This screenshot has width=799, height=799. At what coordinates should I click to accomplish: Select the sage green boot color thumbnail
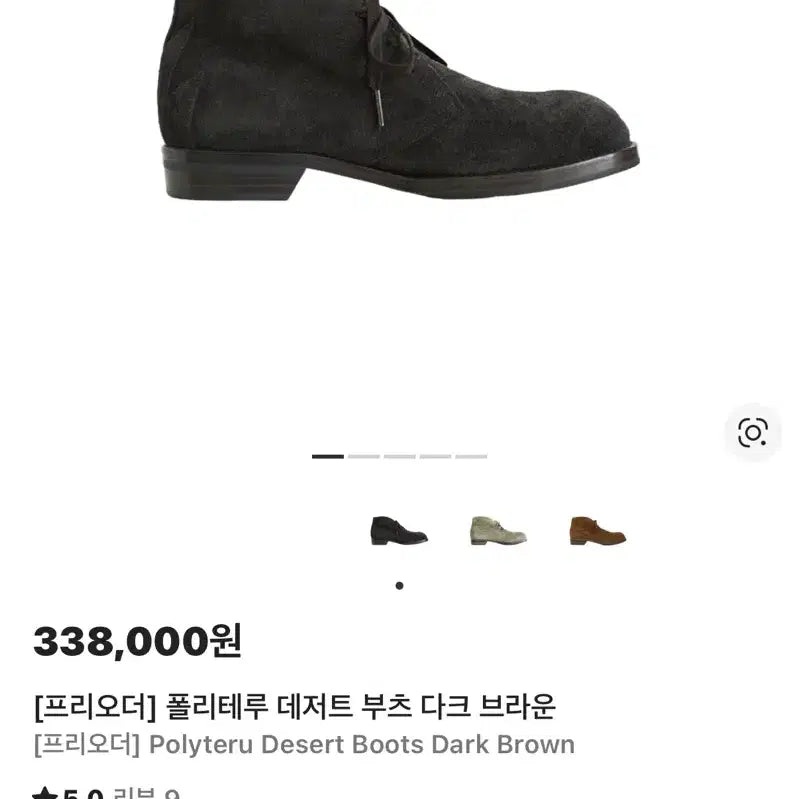(498, 530)
